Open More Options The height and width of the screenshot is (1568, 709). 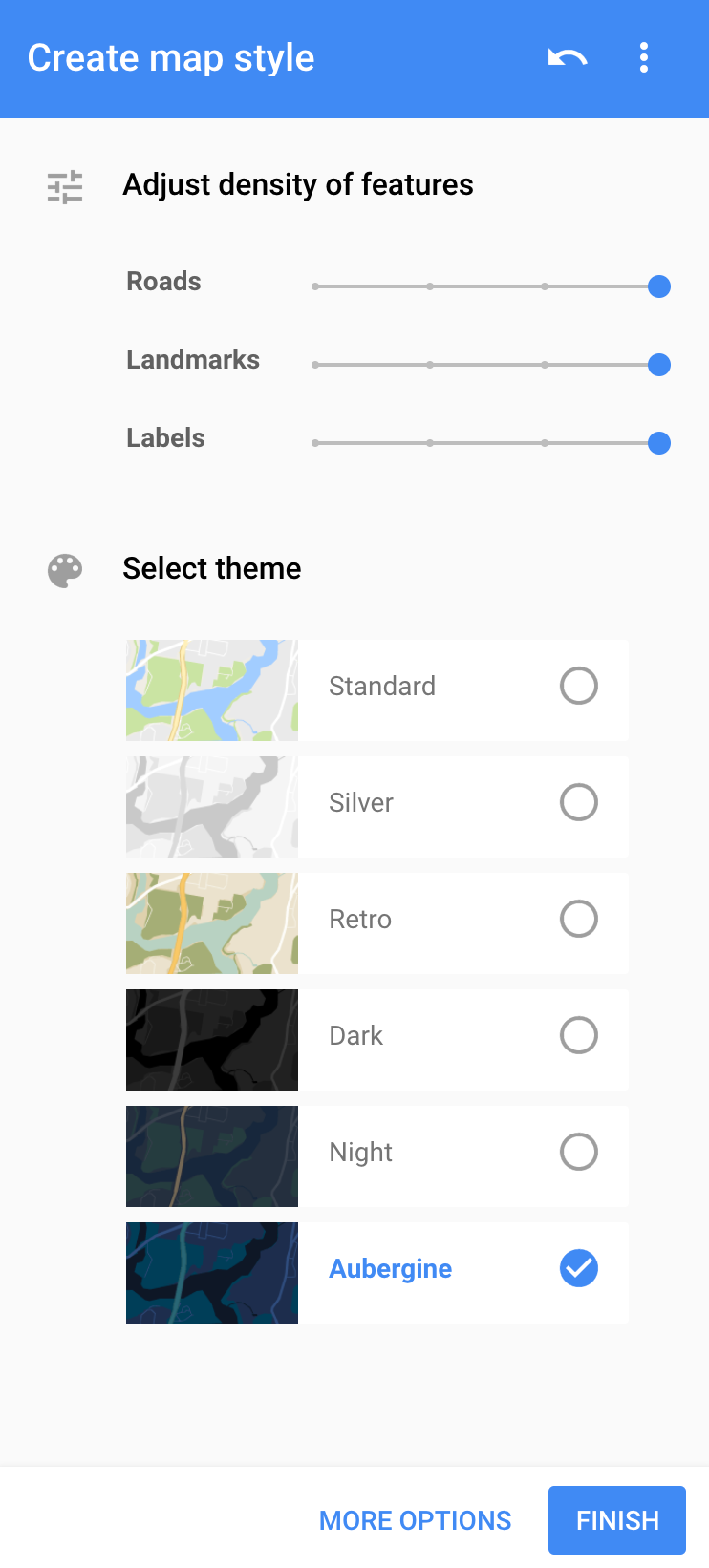click(416, 1520)
